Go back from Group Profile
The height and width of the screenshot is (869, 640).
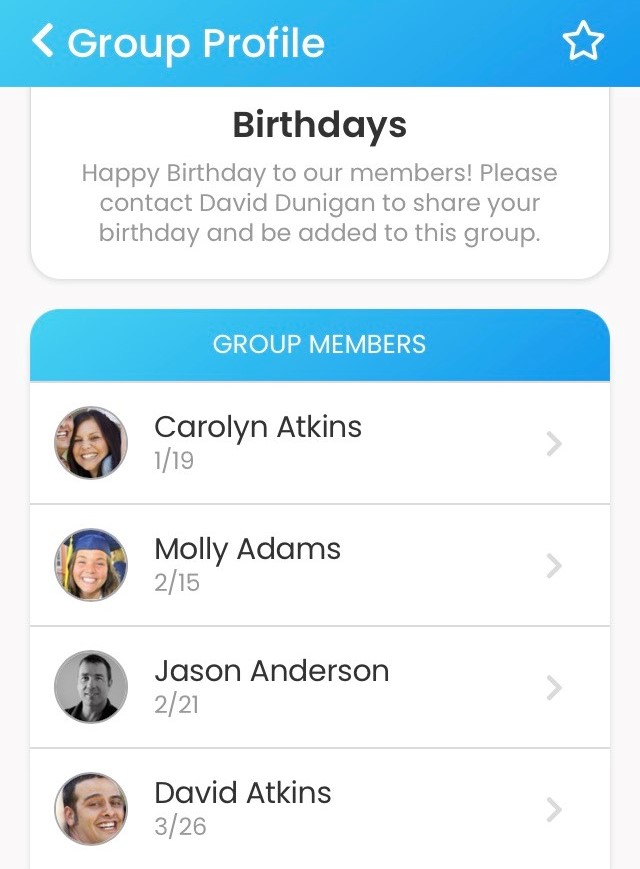pyautogui.click(x=43, y=42)
